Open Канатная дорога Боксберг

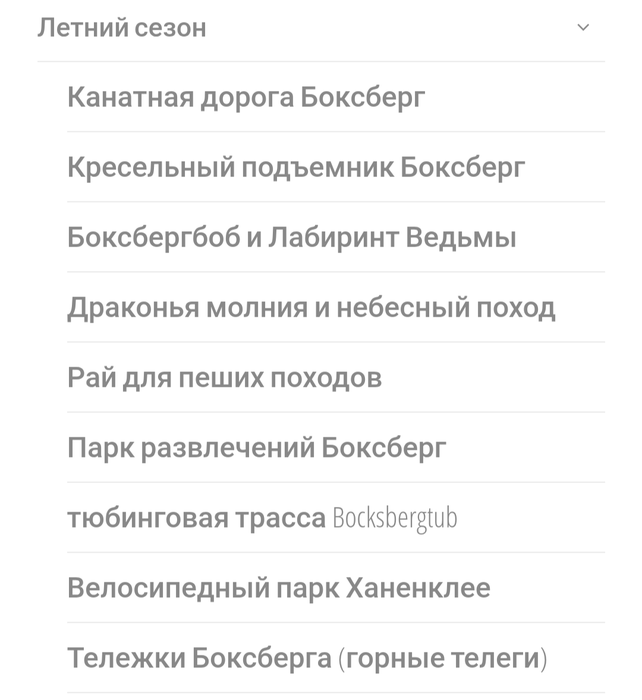click(246, 97)
